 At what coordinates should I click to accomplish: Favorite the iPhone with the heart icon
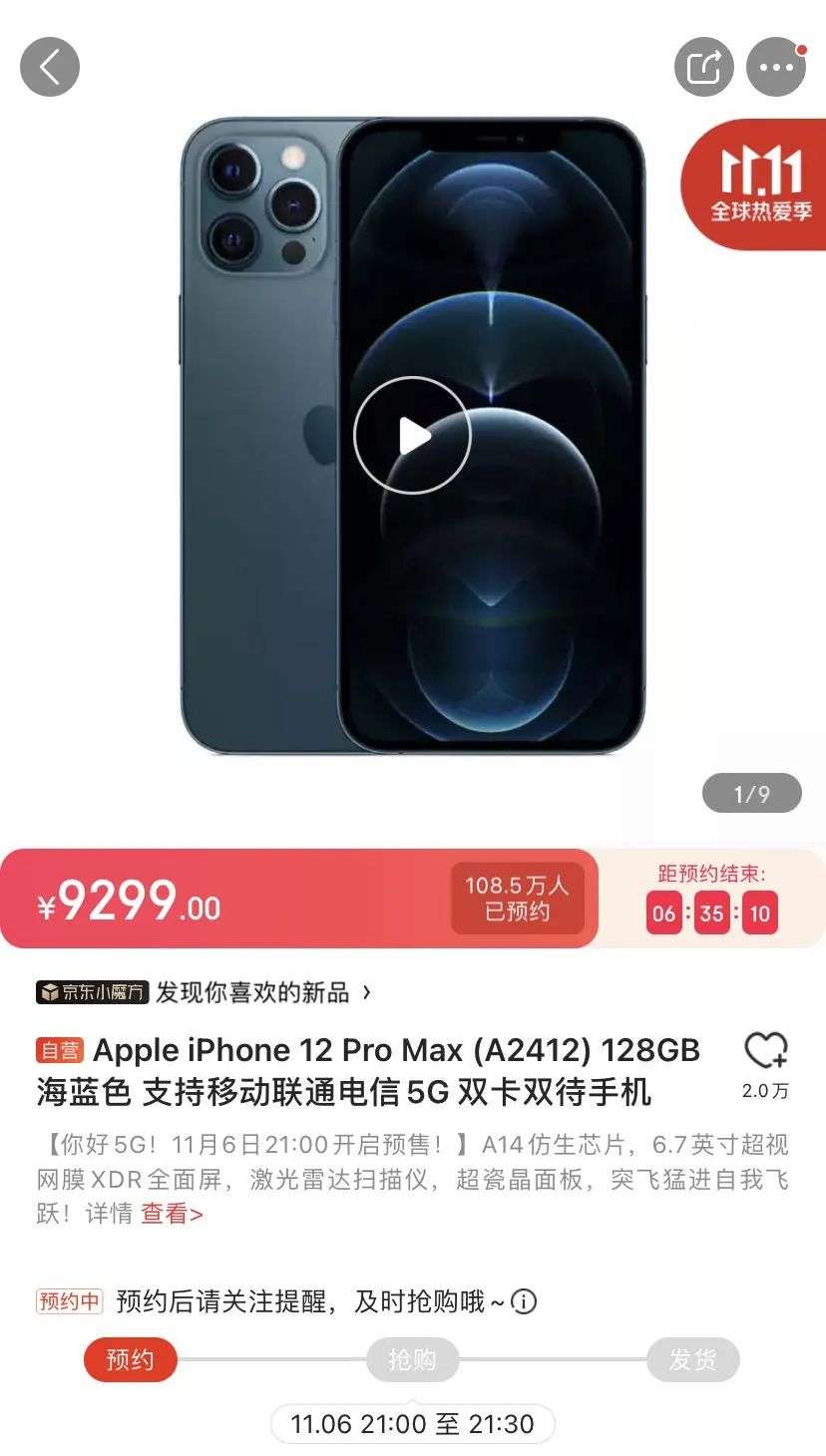coord(766,1047)
